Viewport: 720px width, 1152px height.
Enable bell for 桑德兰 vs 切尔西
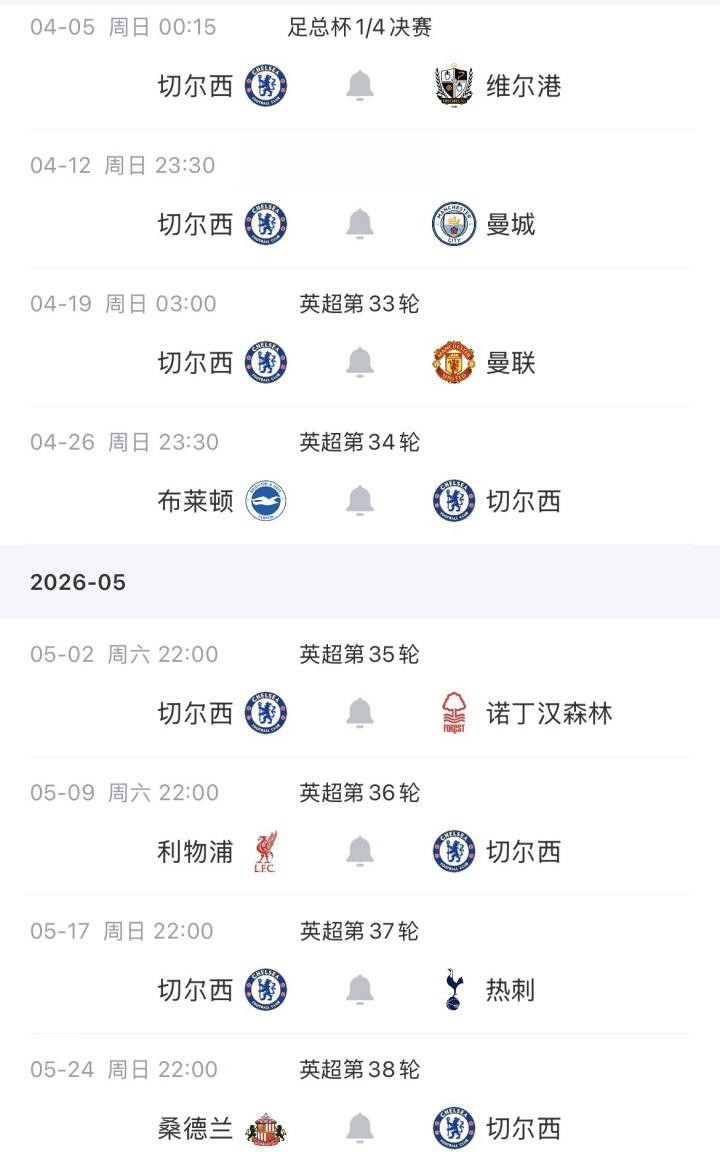[x=360, y=1128]
